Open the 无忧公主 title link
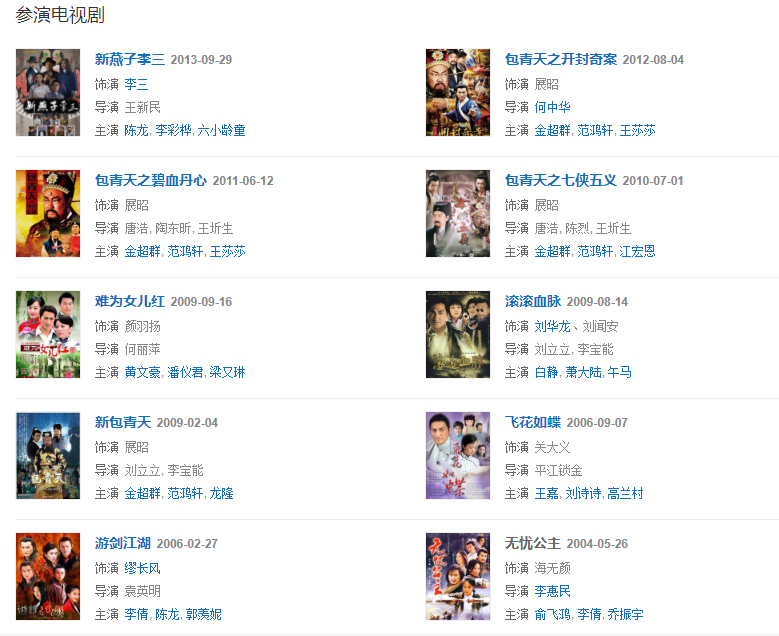 (x=532, y=544)
